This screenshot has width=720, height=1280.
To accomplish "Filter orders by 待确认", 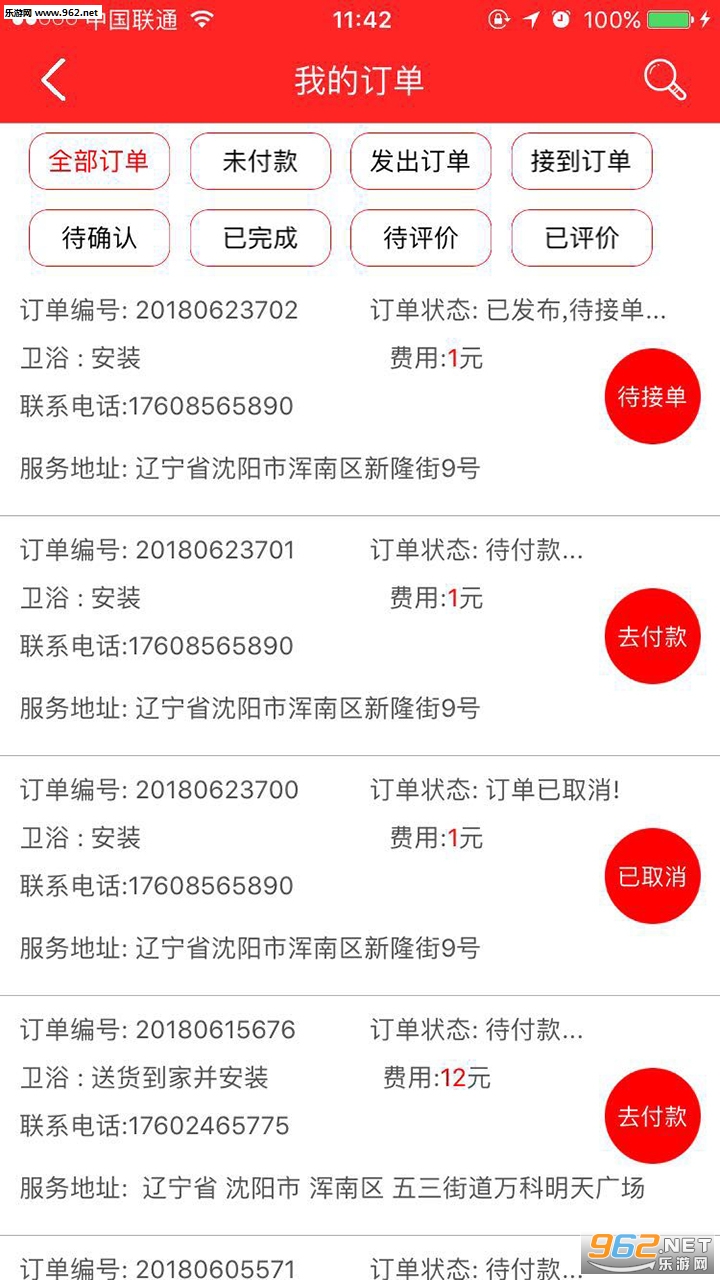I will (99, 238).
